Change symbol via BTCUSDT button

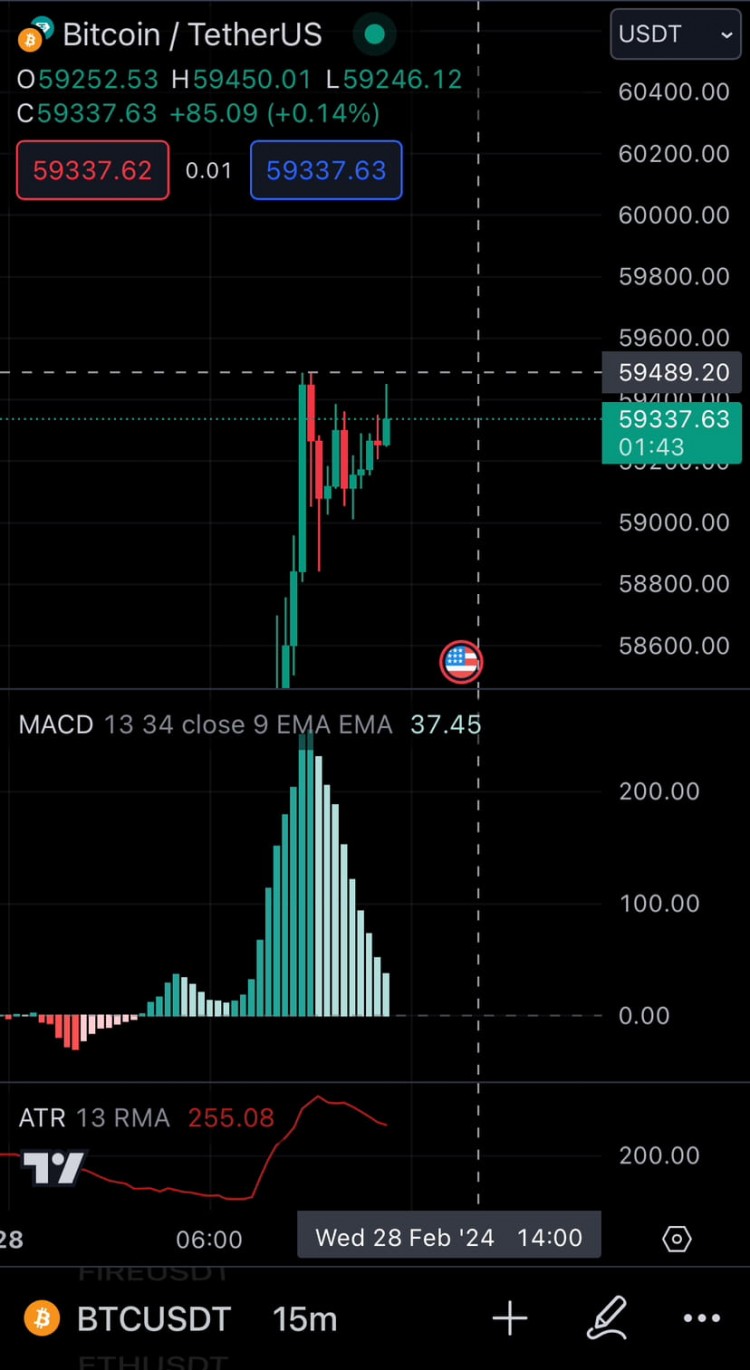pos(154,1319)
